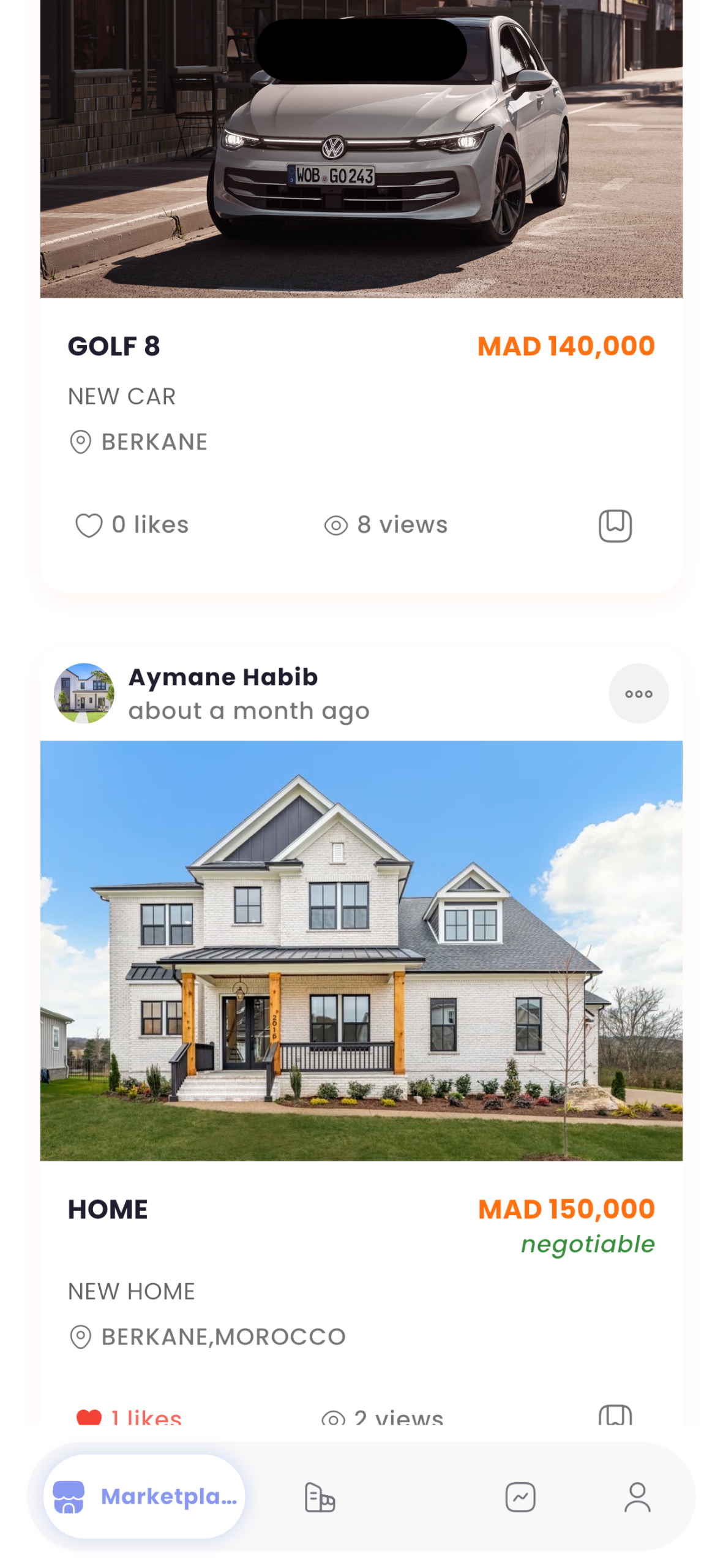Open the HOME house listing photo

361,950
